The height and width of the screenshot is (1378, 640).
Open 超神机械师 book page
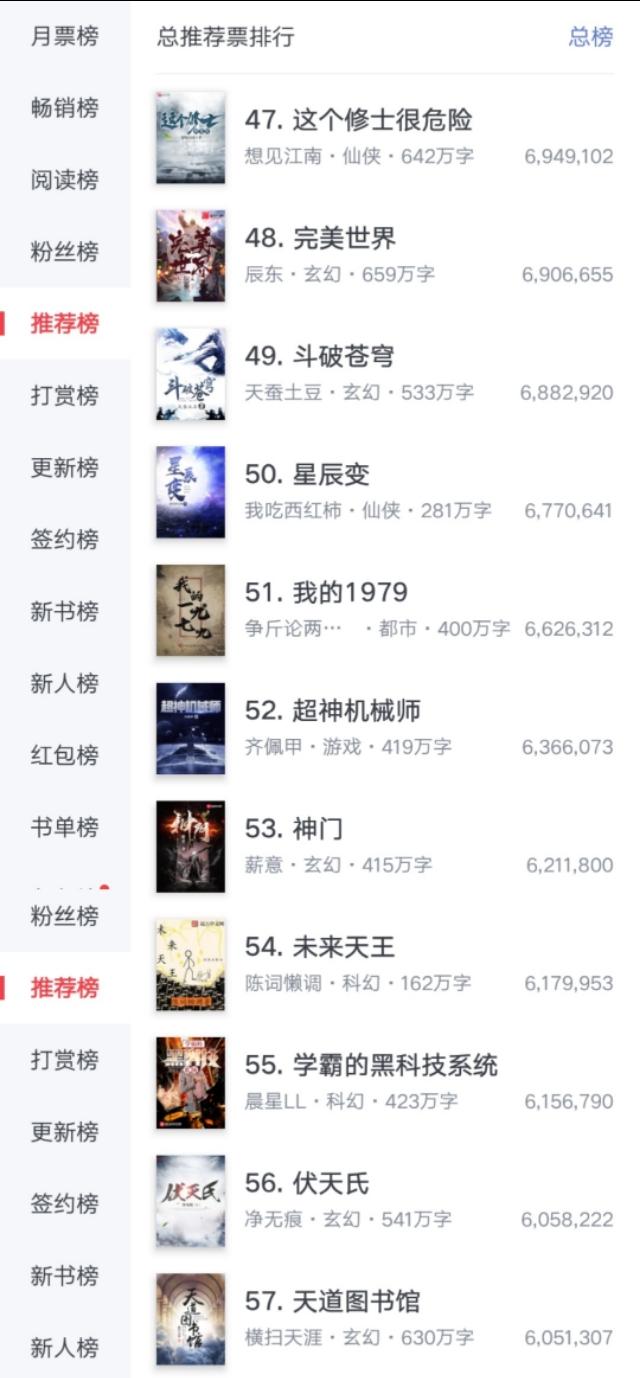385,728
